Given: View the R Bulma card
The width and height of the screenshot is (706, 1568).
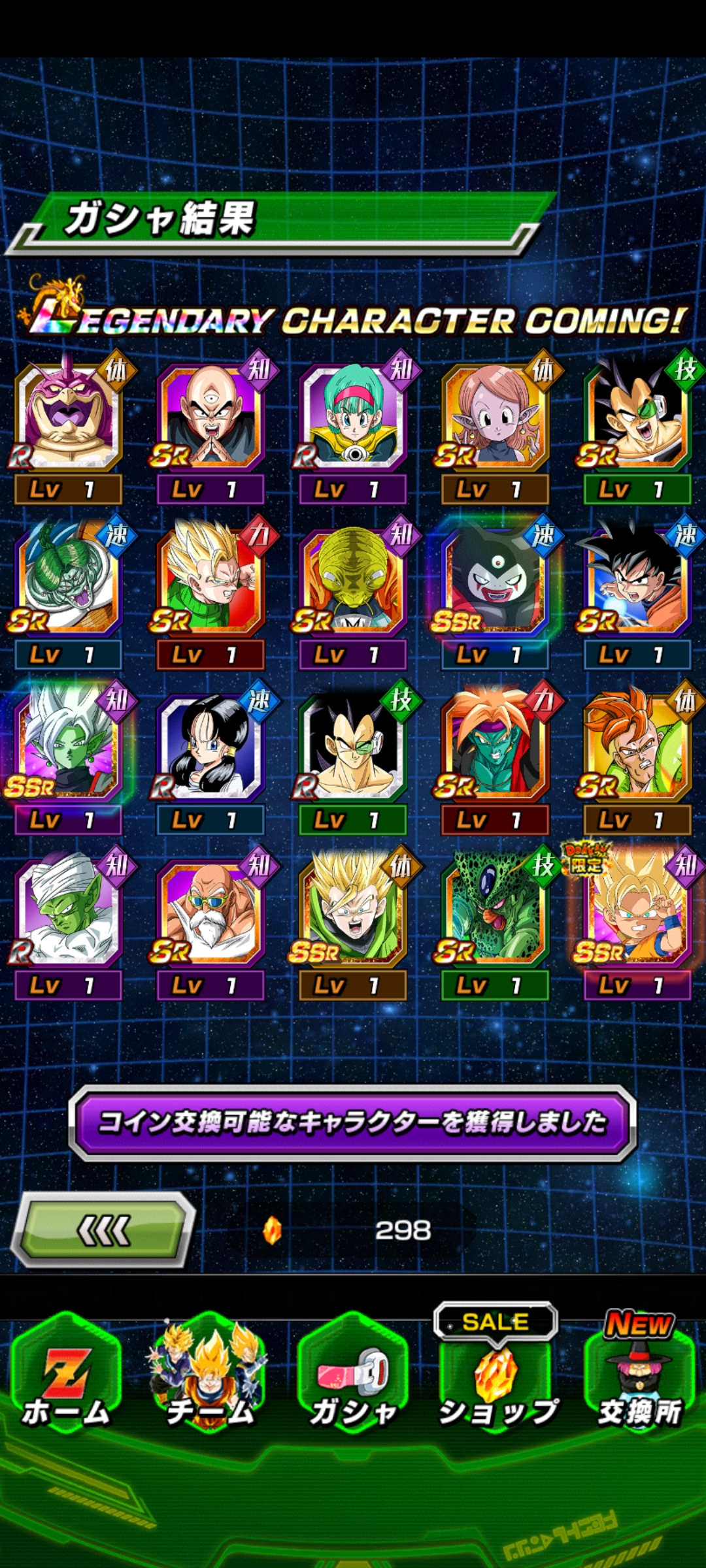Looking at the screenshot, I should click(353, 418).
